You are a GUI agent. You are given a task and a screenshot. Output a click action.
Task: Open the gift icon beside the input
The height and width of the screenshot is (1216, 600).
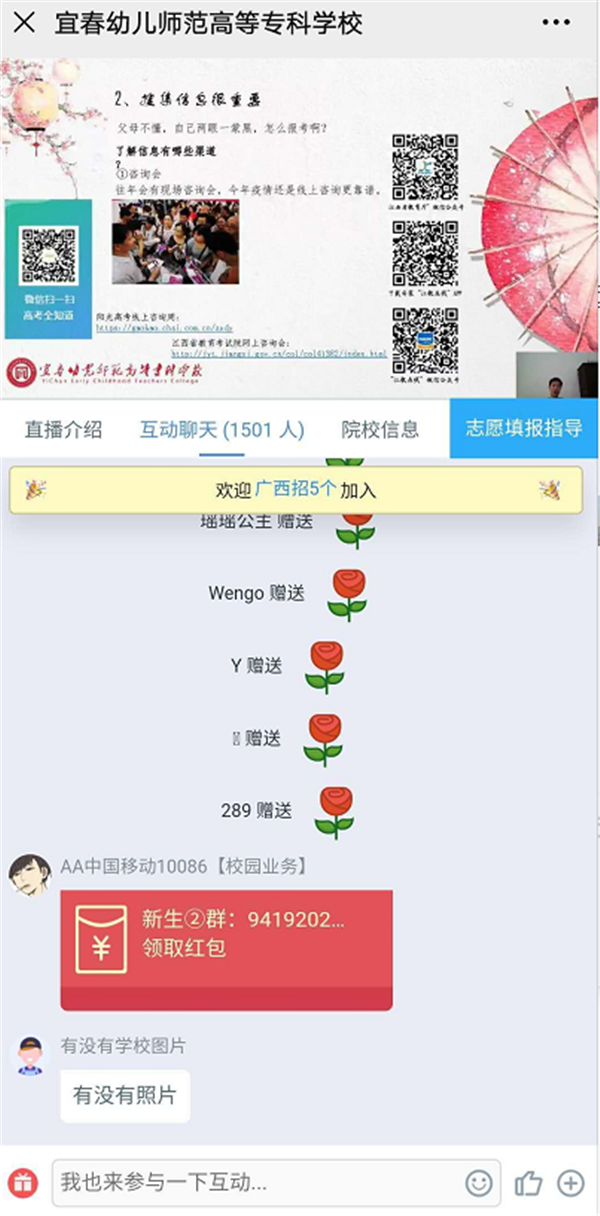click(x=23, y=1183)
